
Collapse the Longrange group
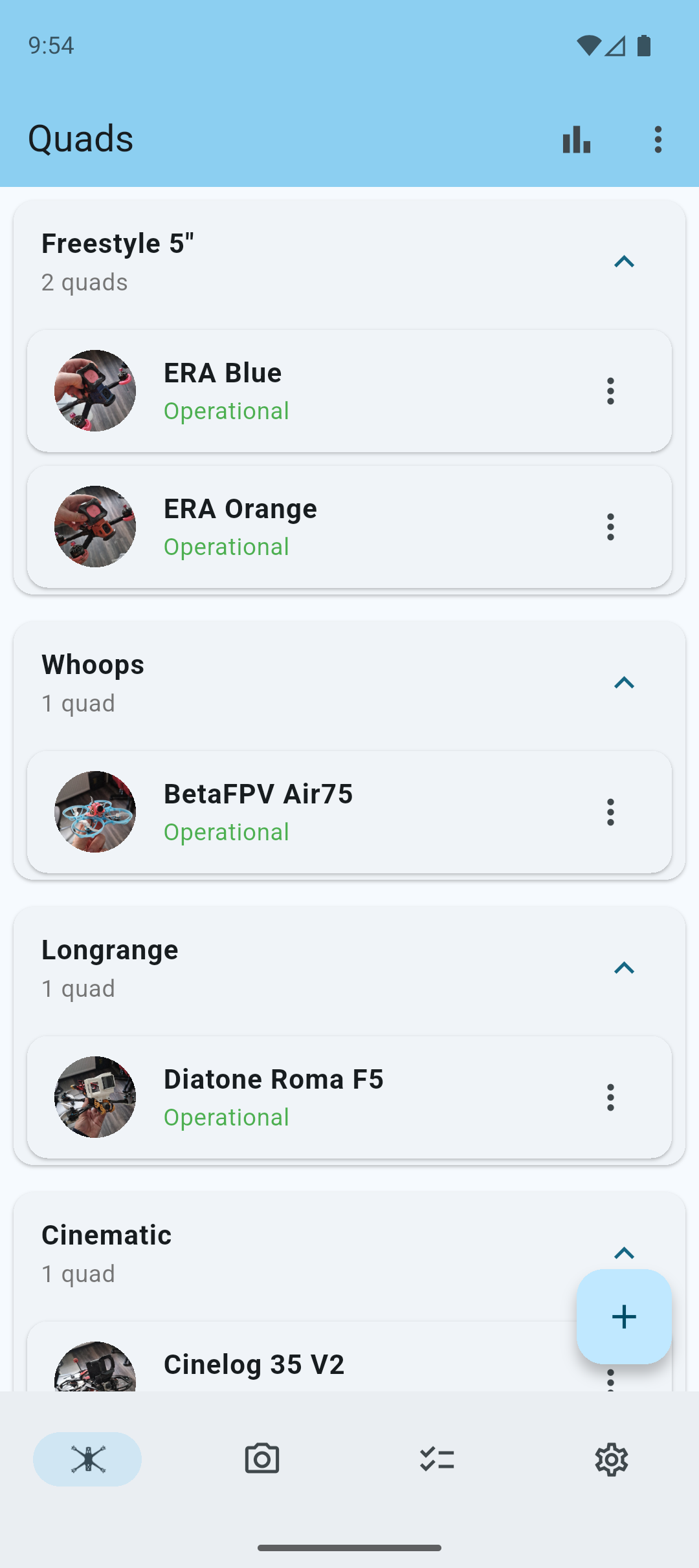point(625,968)
